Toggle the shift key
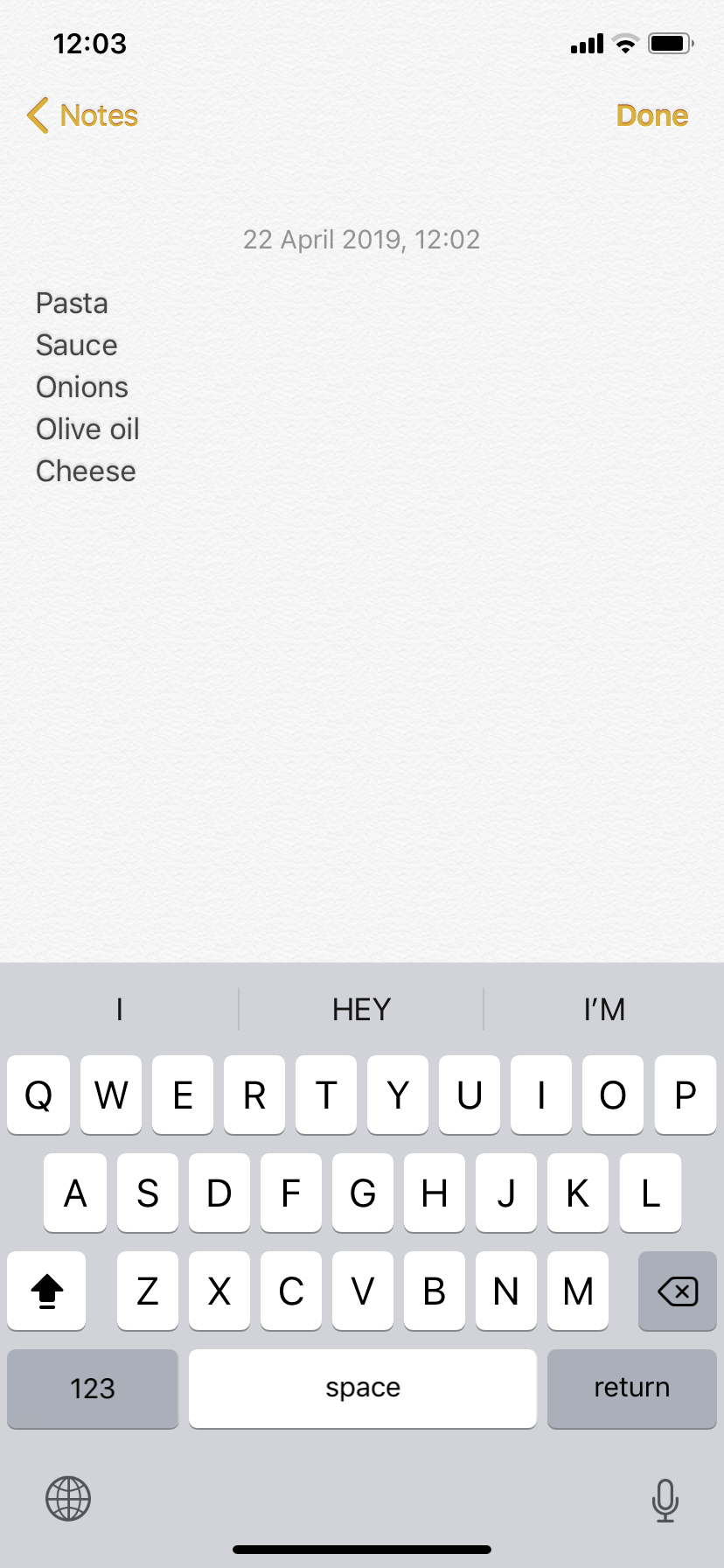724x1568 pixels. pos(47,1291)
